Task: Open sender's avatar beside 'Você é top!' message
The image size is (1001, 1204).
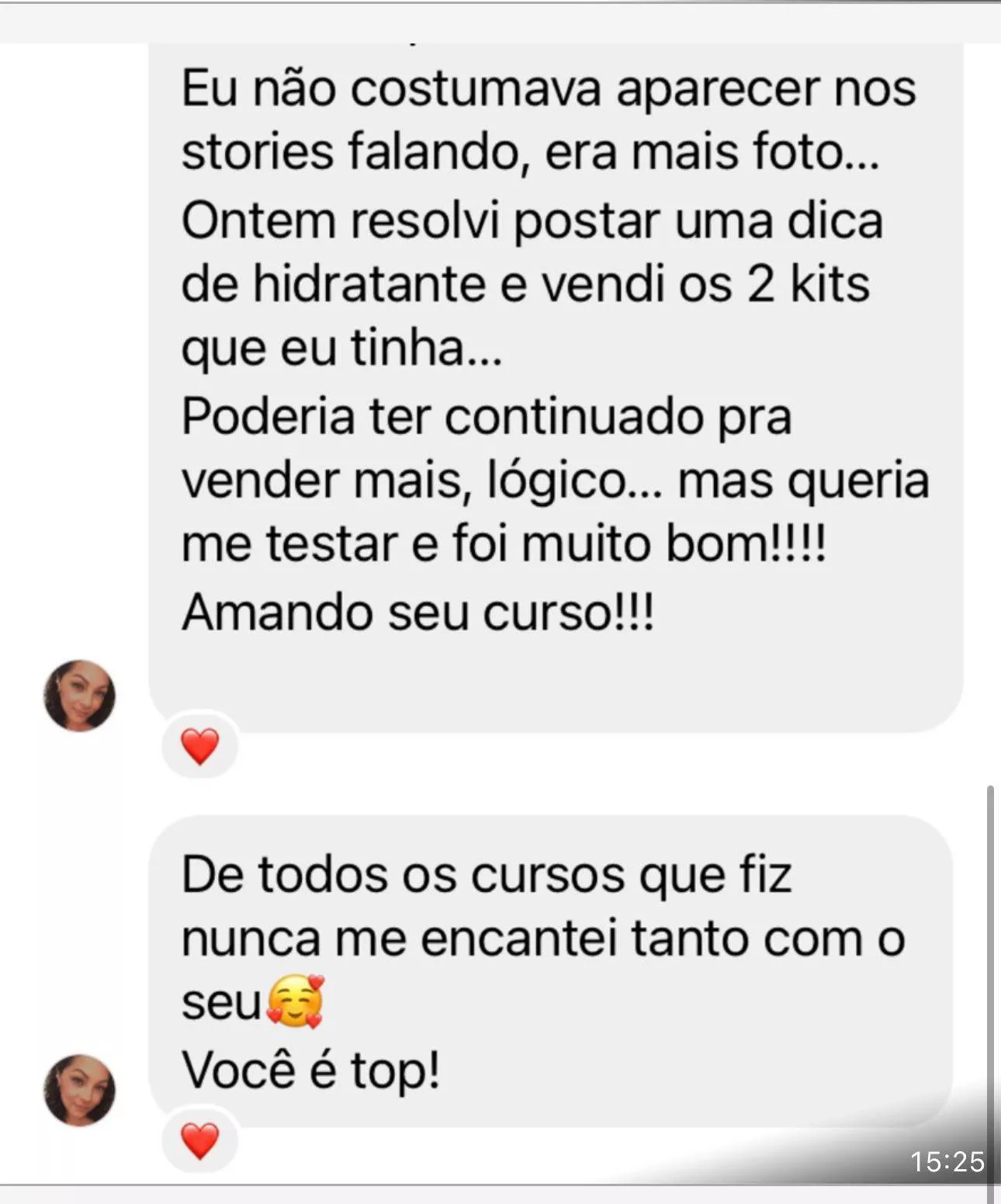Action: (x=79, y=1090)
